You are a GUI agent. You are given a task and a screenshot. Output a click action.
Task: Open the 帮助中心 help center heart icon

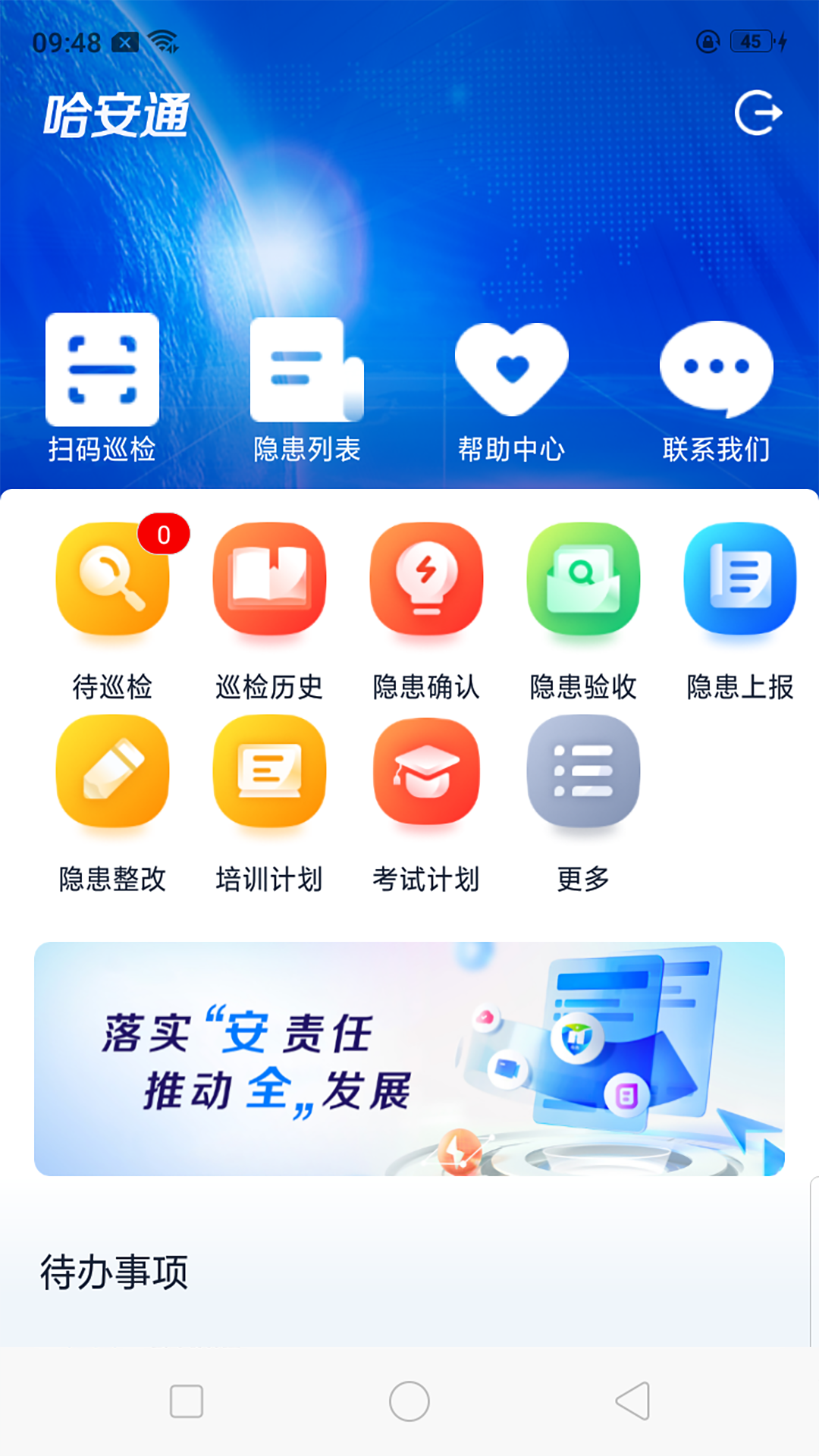[x=512, y=372]
